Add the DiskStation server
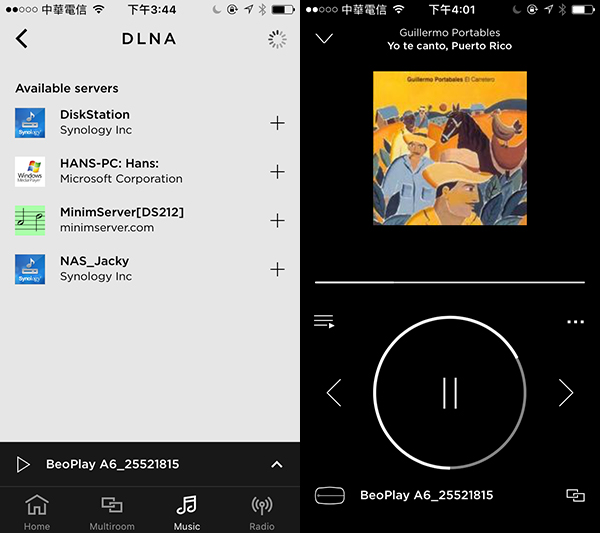The image size is (600, 533). coord(277,123)
